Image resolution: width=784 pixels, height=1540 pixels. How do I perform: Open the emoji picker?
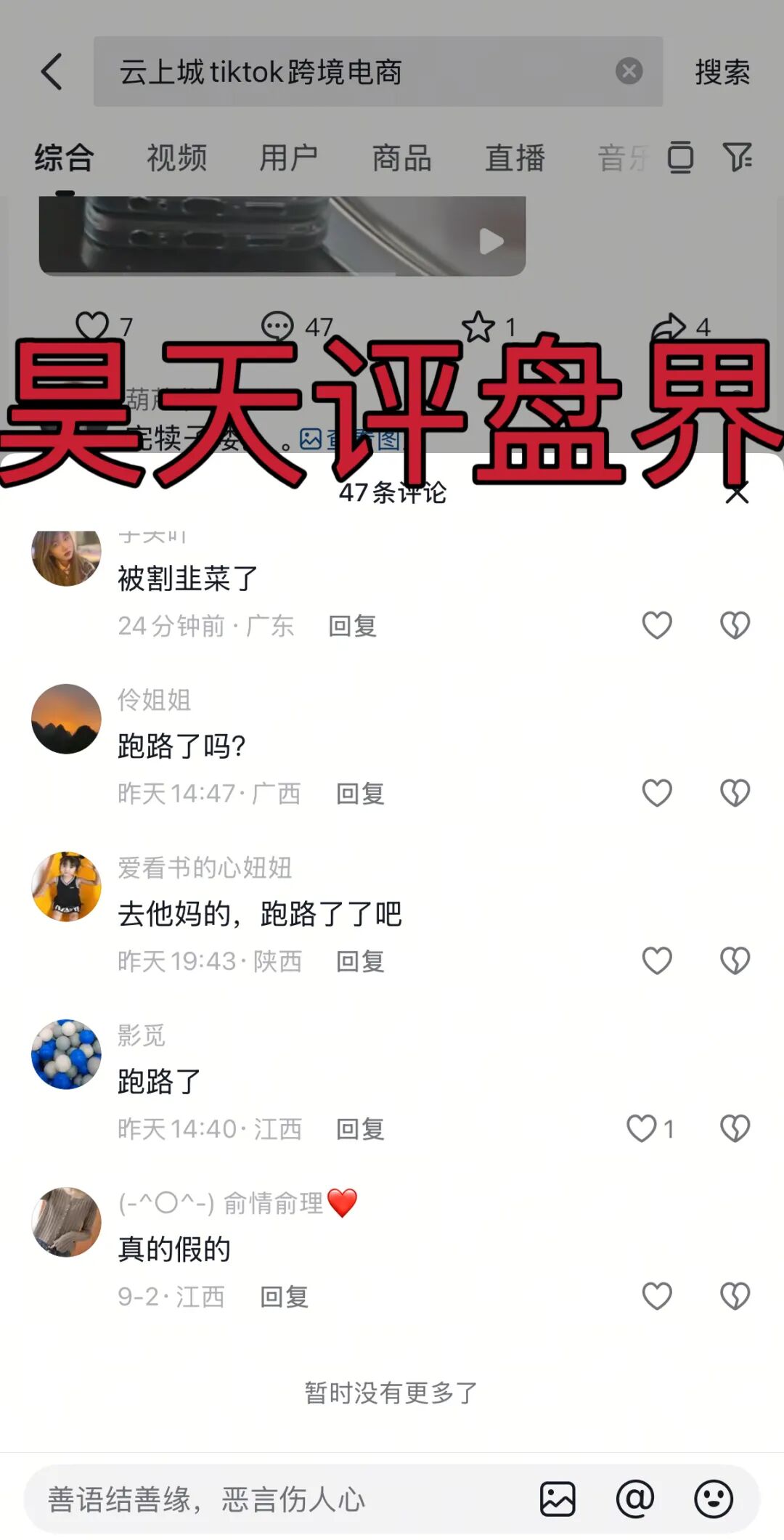714,1499
